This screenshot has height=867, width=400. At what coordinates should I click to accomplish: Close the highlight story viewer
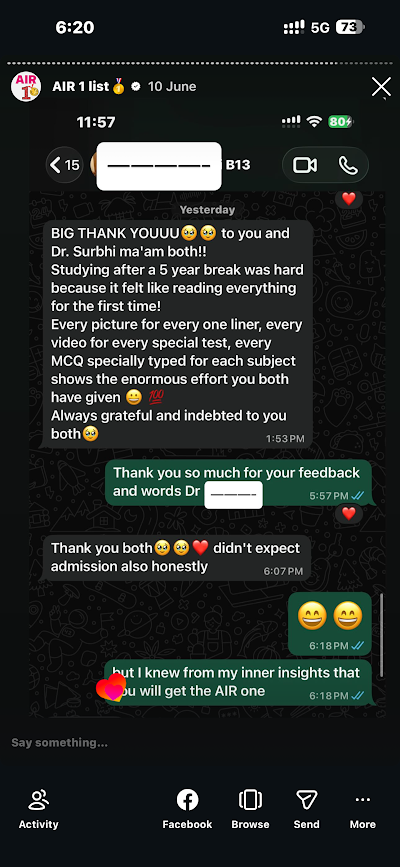pyautogui.click(x=381, y=87)
